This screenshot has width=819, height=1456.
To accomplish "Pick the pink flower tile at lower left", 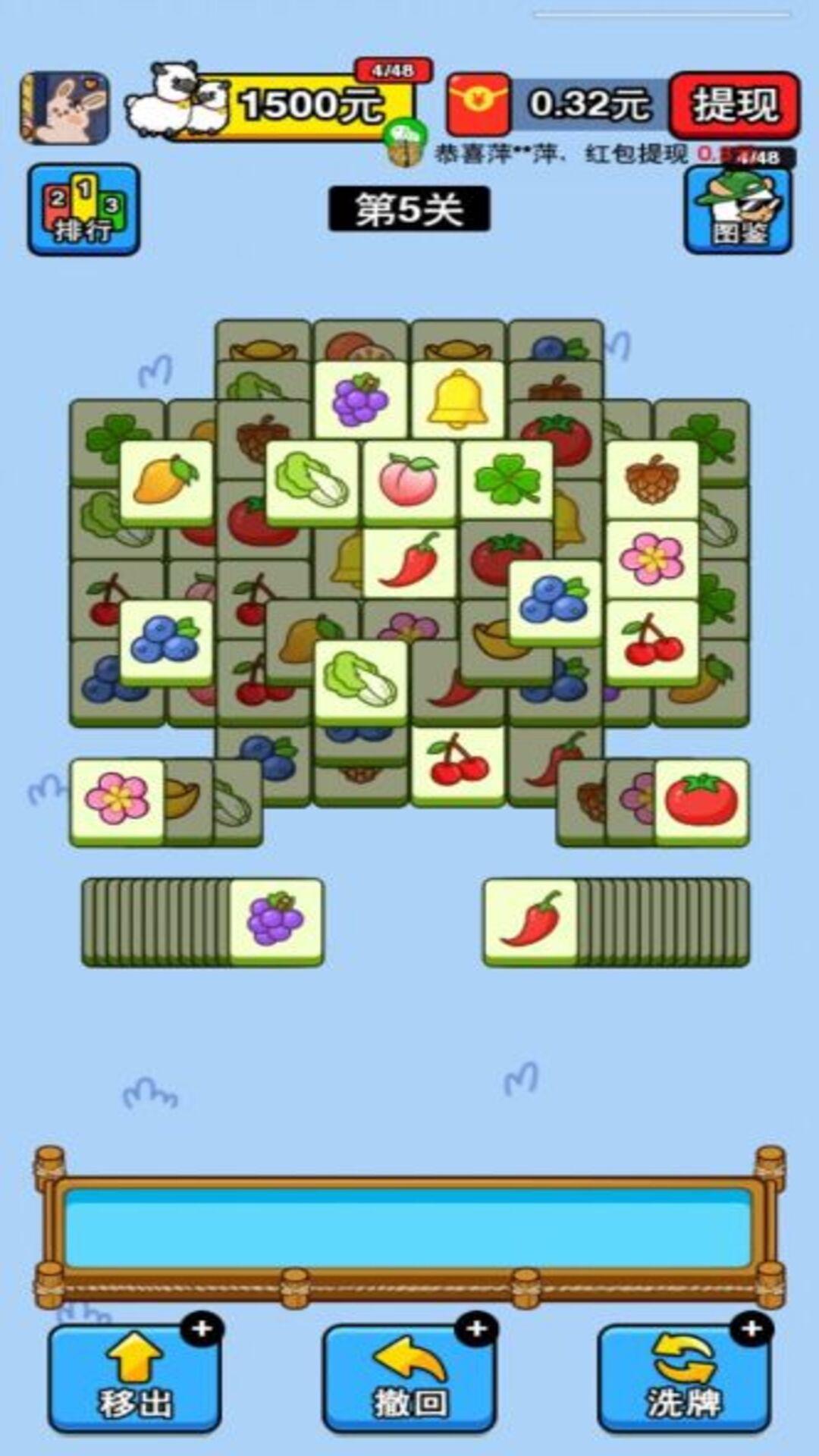I will [117, 800].
